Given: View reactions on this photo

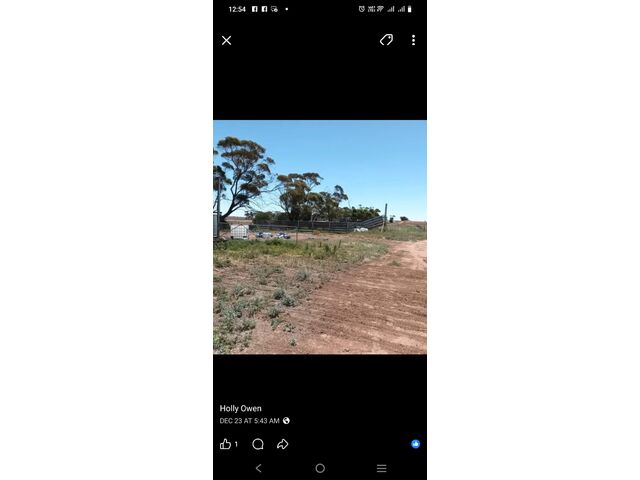Looking at the screenshot, I should click(x=415, y=444).
